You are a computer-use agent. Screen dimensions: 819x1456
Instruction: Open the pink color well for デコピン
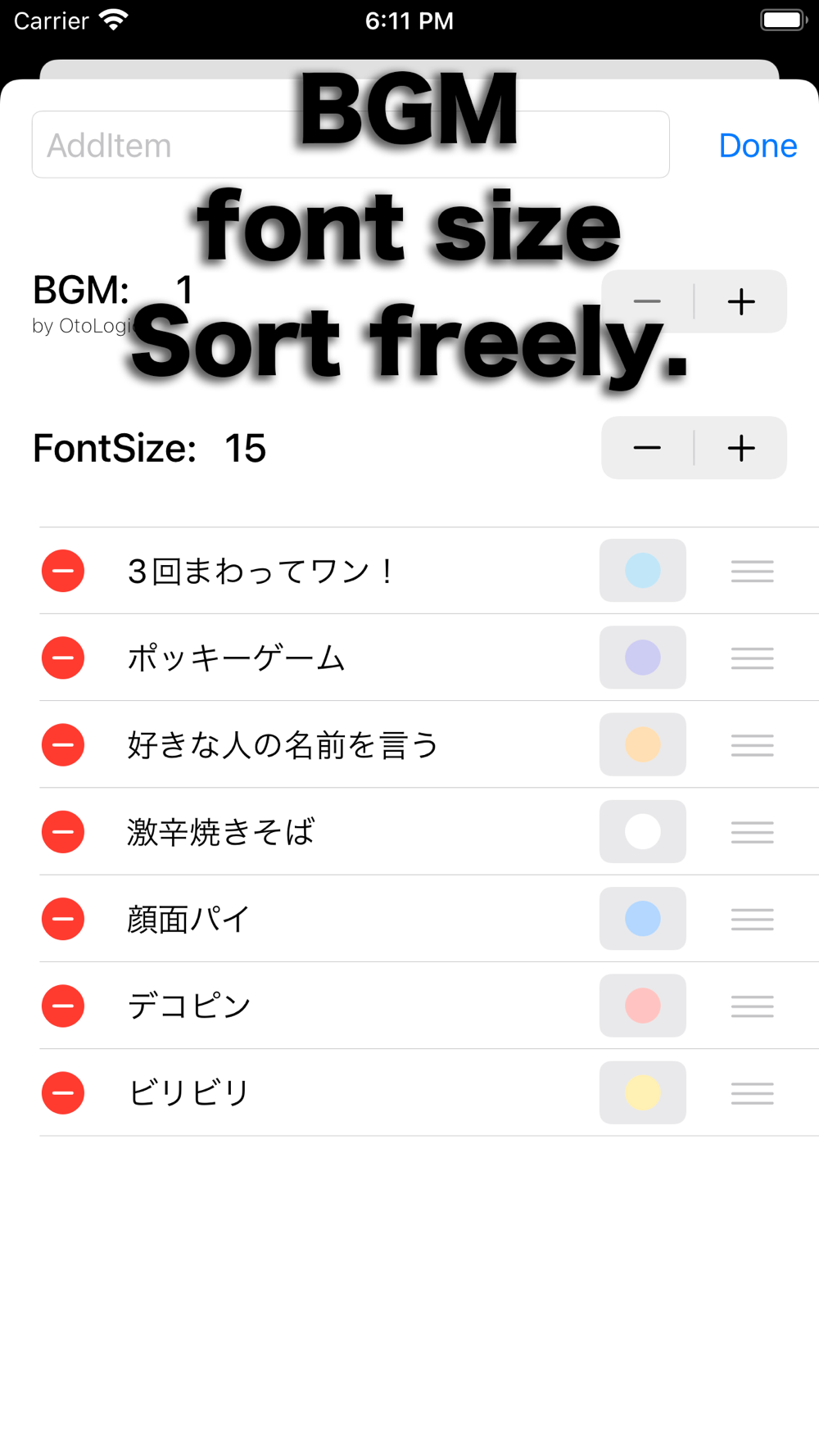[x=643, y=1006]
